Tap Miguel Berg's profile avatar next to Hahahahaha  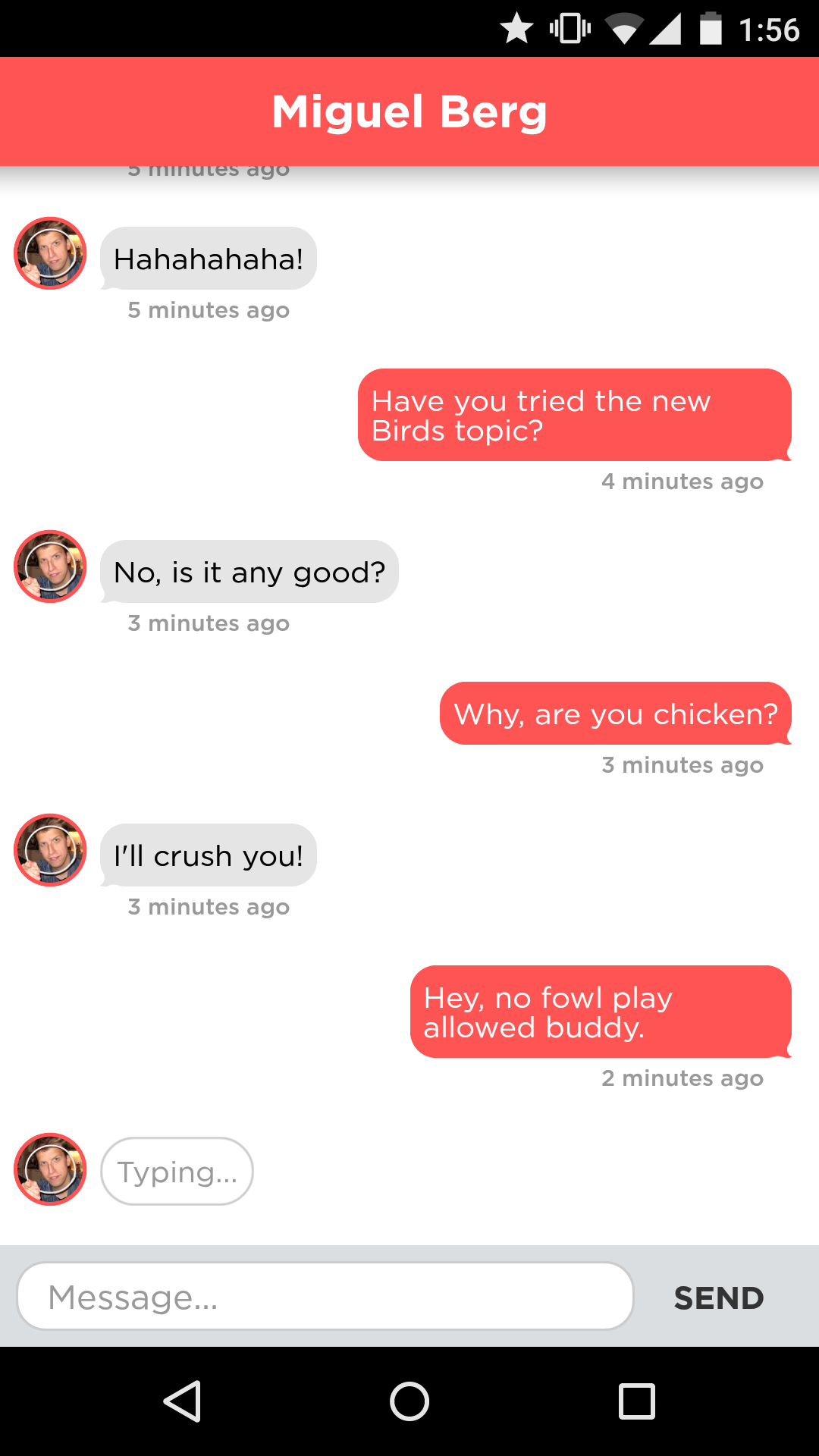point(49,254)
